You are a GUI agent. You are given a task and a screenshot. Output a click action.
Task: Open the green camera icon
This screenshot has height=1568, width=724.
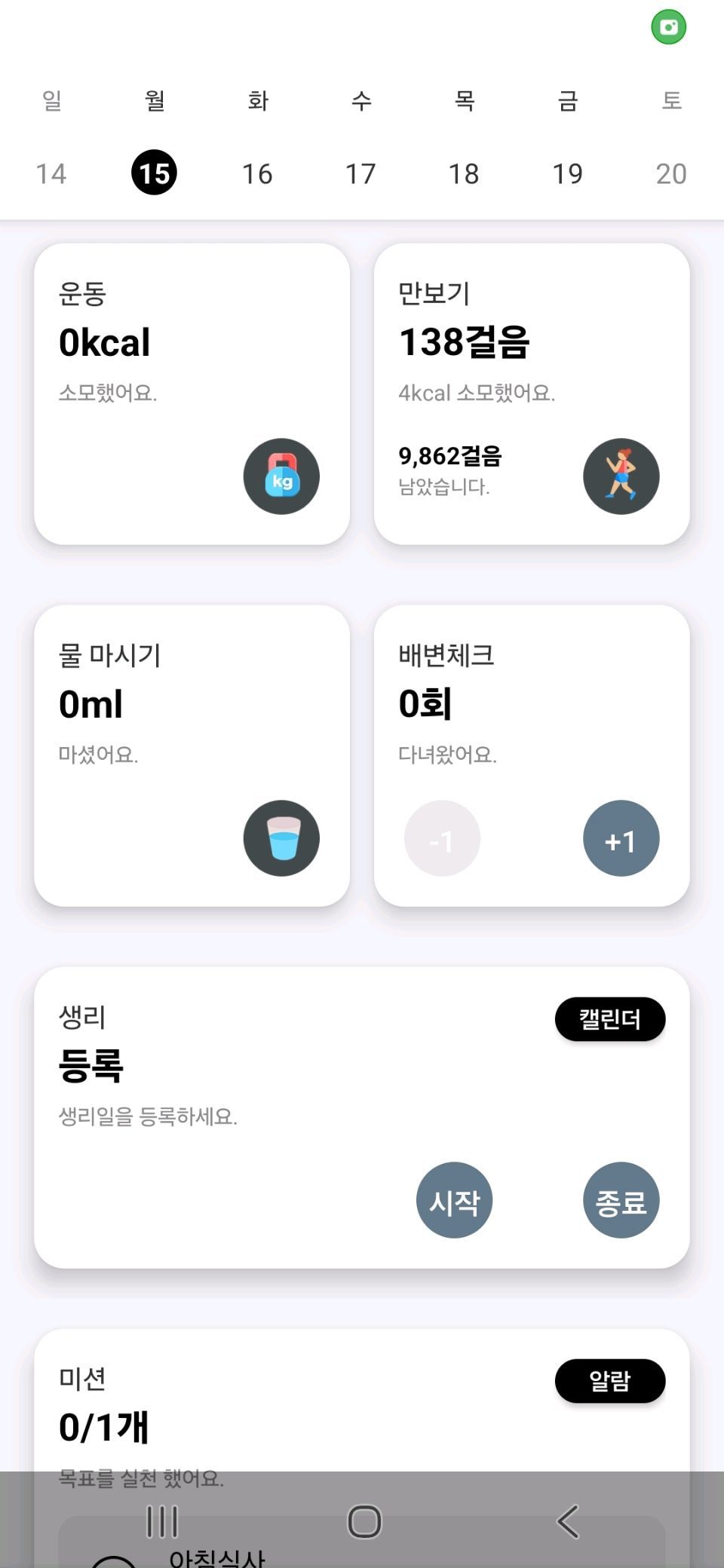(668, 28)
